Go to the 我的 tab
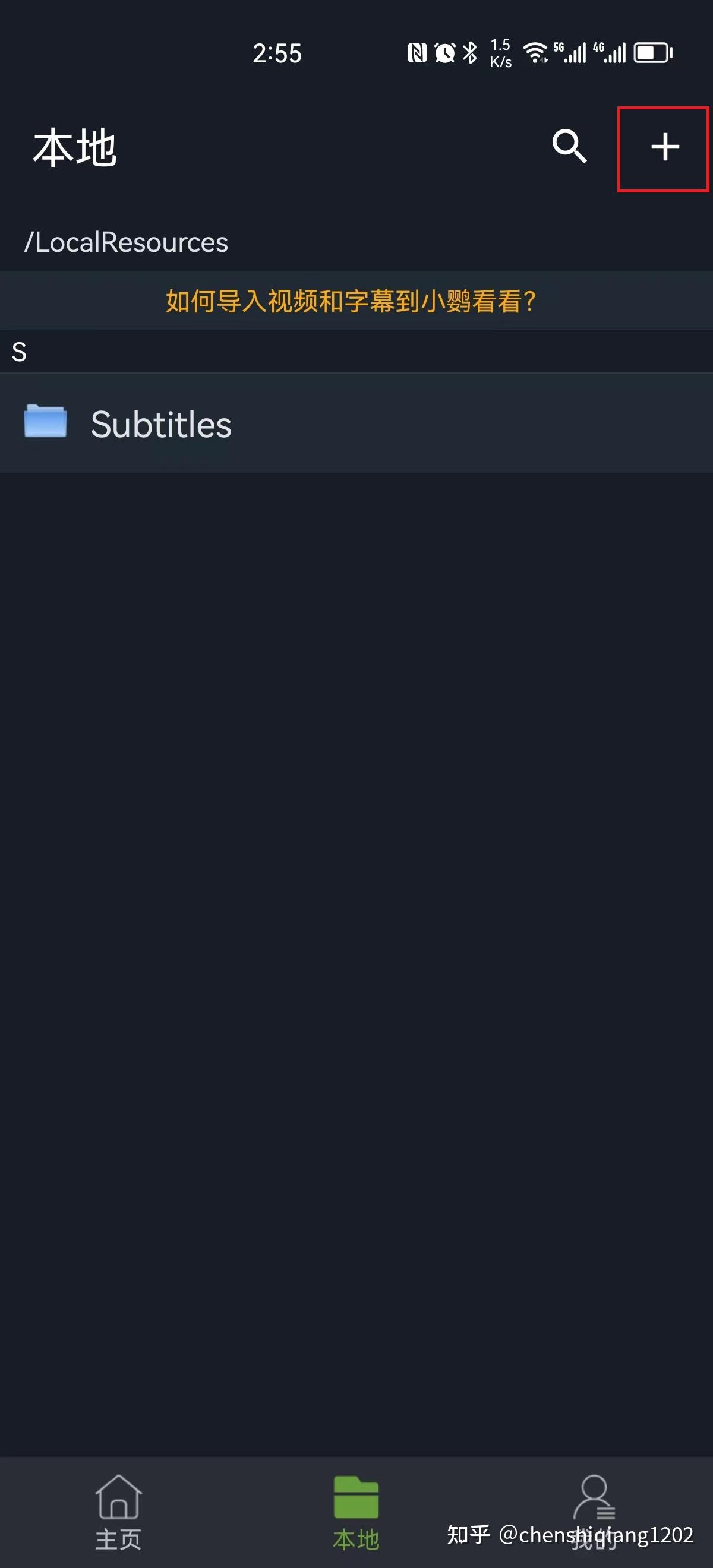713x1568 pixels. click(x=594, y=1512)
